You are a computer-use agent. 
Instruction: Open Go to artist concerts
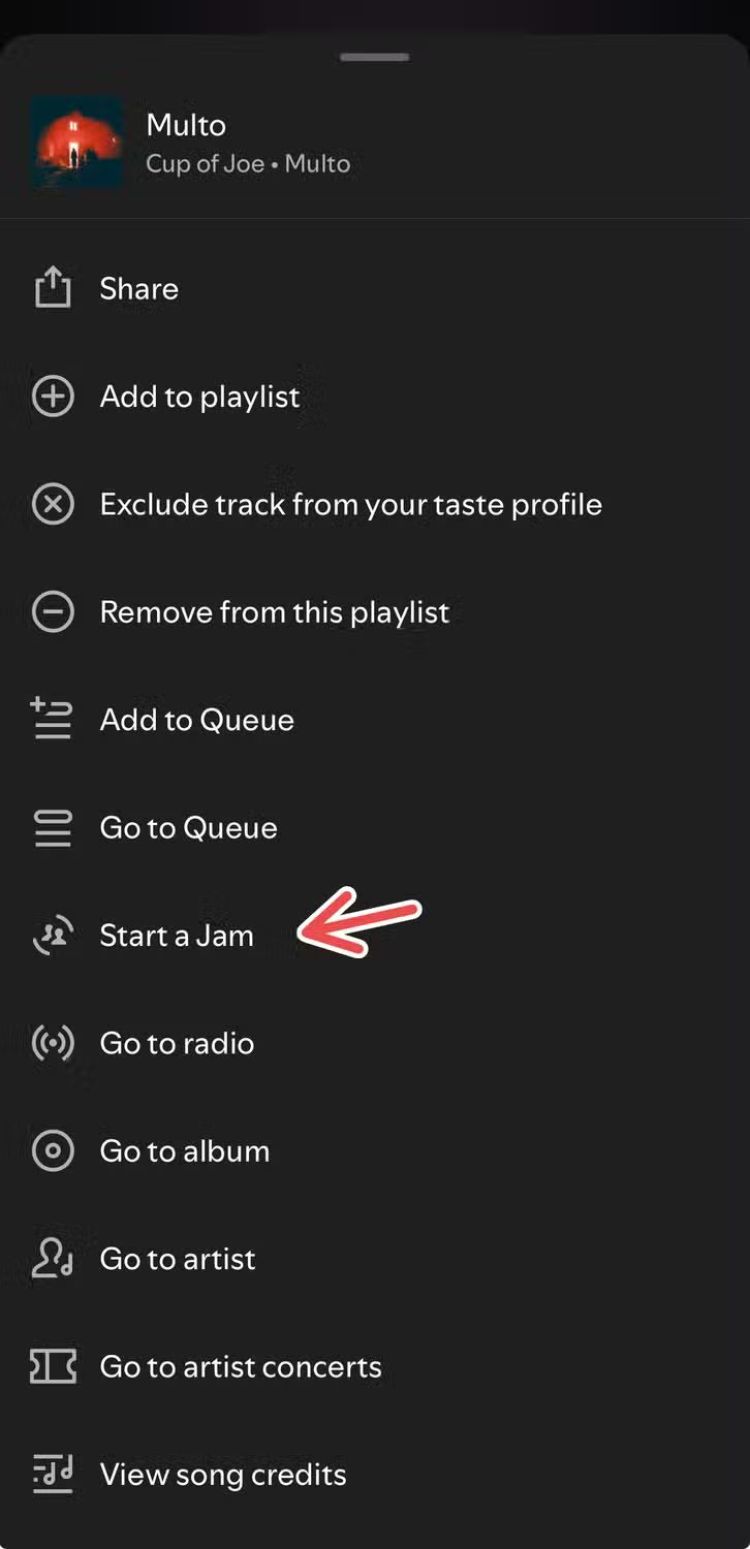coord(240,1367)
